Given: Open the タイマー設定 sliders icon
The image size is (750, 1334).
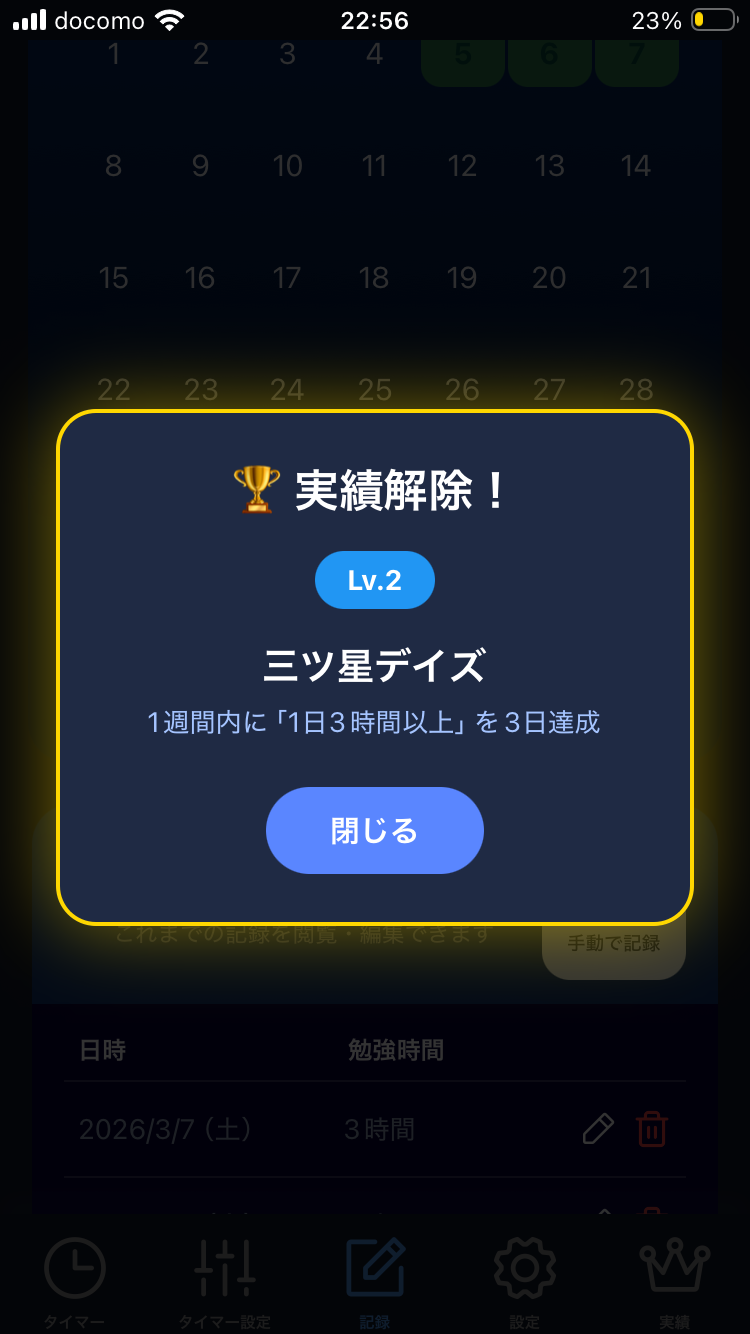Looking at the screenshot, I should click(225, 1267).
